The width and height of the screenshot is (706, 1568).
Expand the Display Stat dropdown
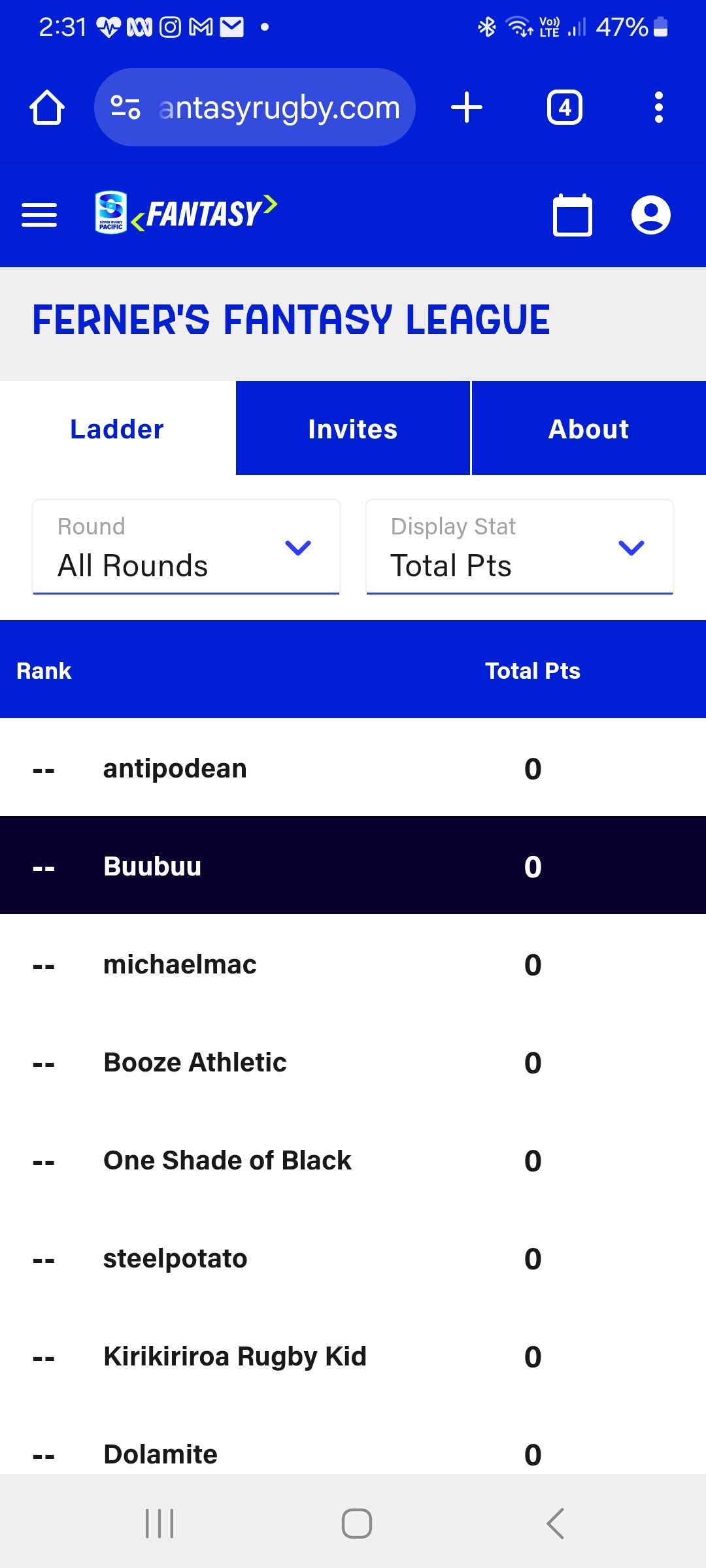click(520, 547)
